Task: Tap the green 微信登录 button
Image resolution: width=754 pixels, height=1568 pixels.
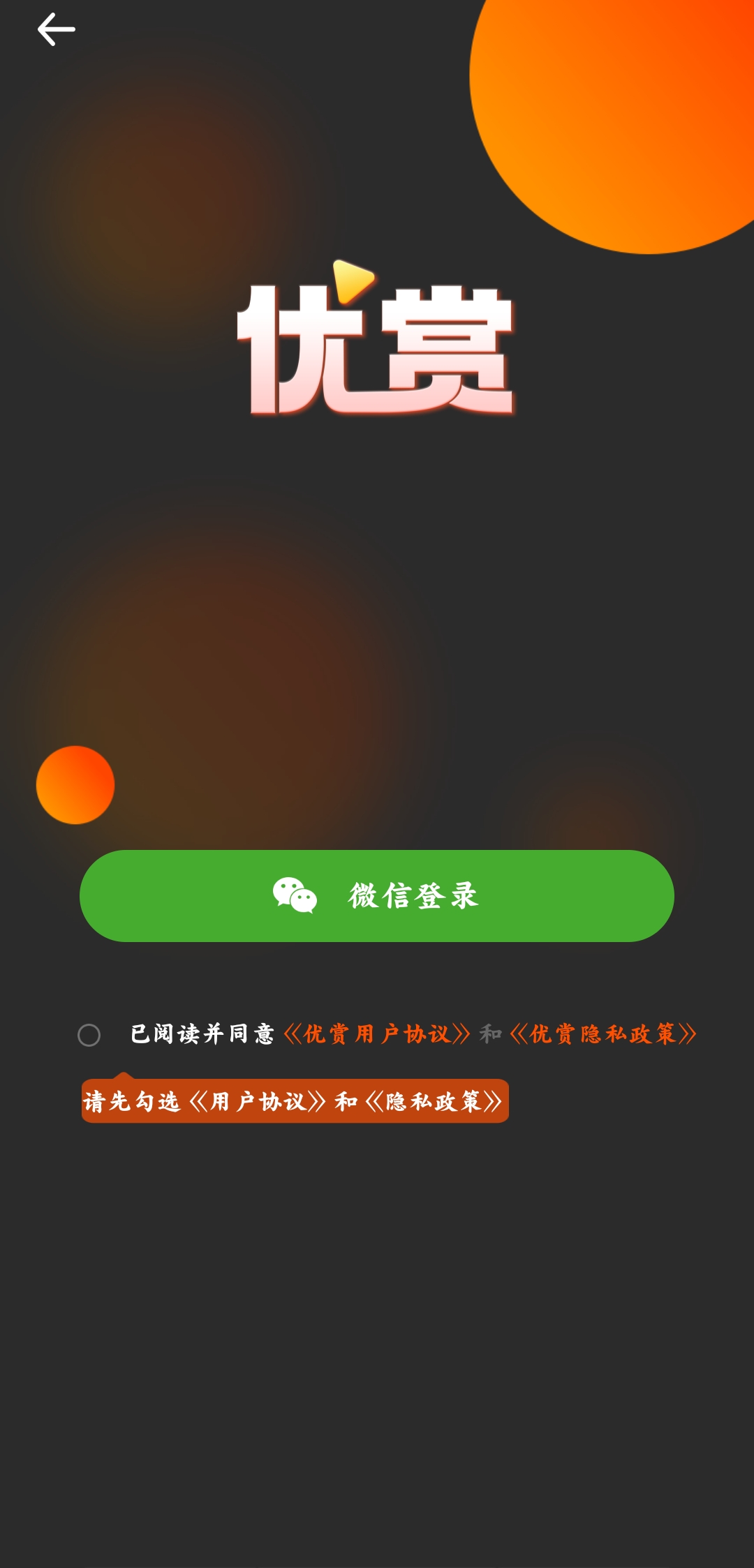Action: (x=377, y=895)
